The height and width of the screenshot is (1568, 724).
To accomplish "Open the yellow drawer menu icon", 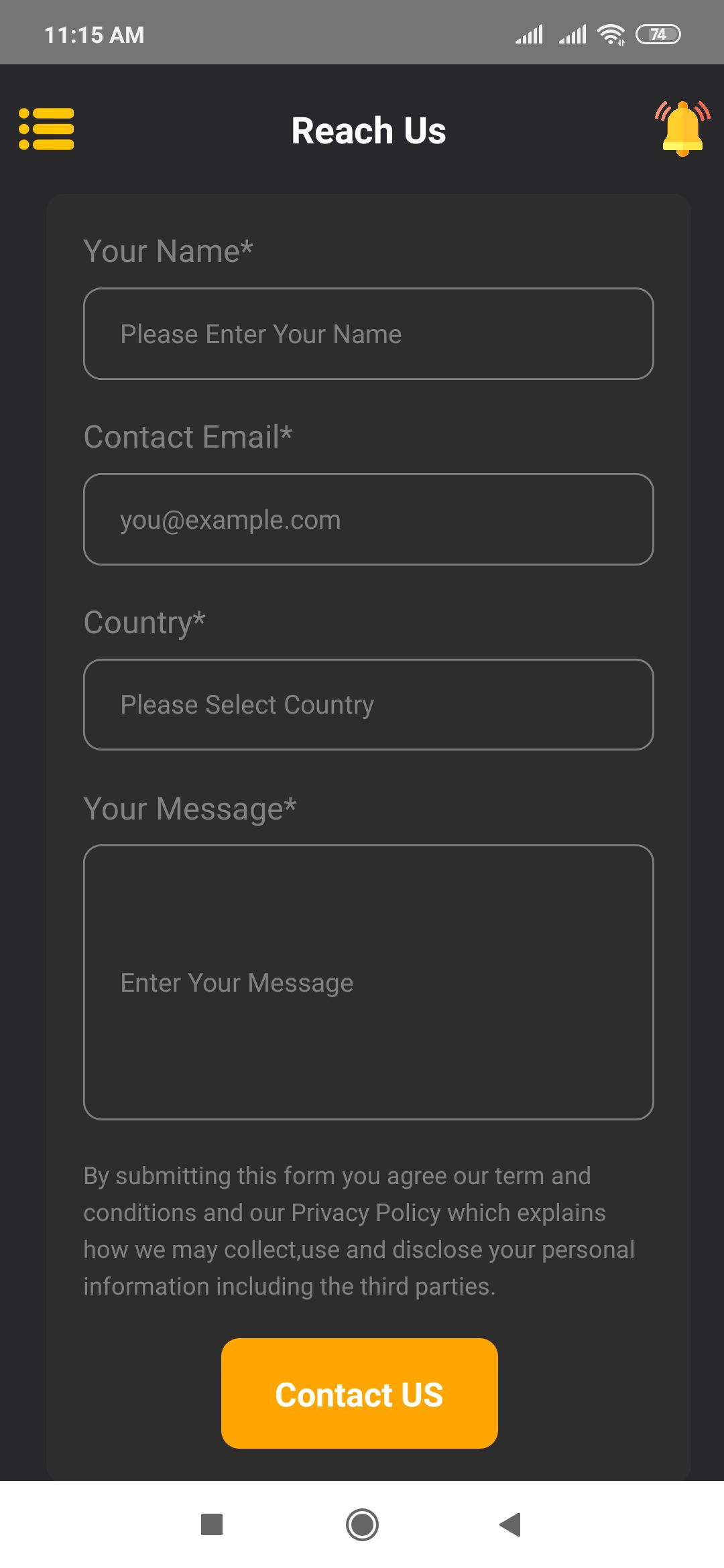I will (x=46, y=129).
